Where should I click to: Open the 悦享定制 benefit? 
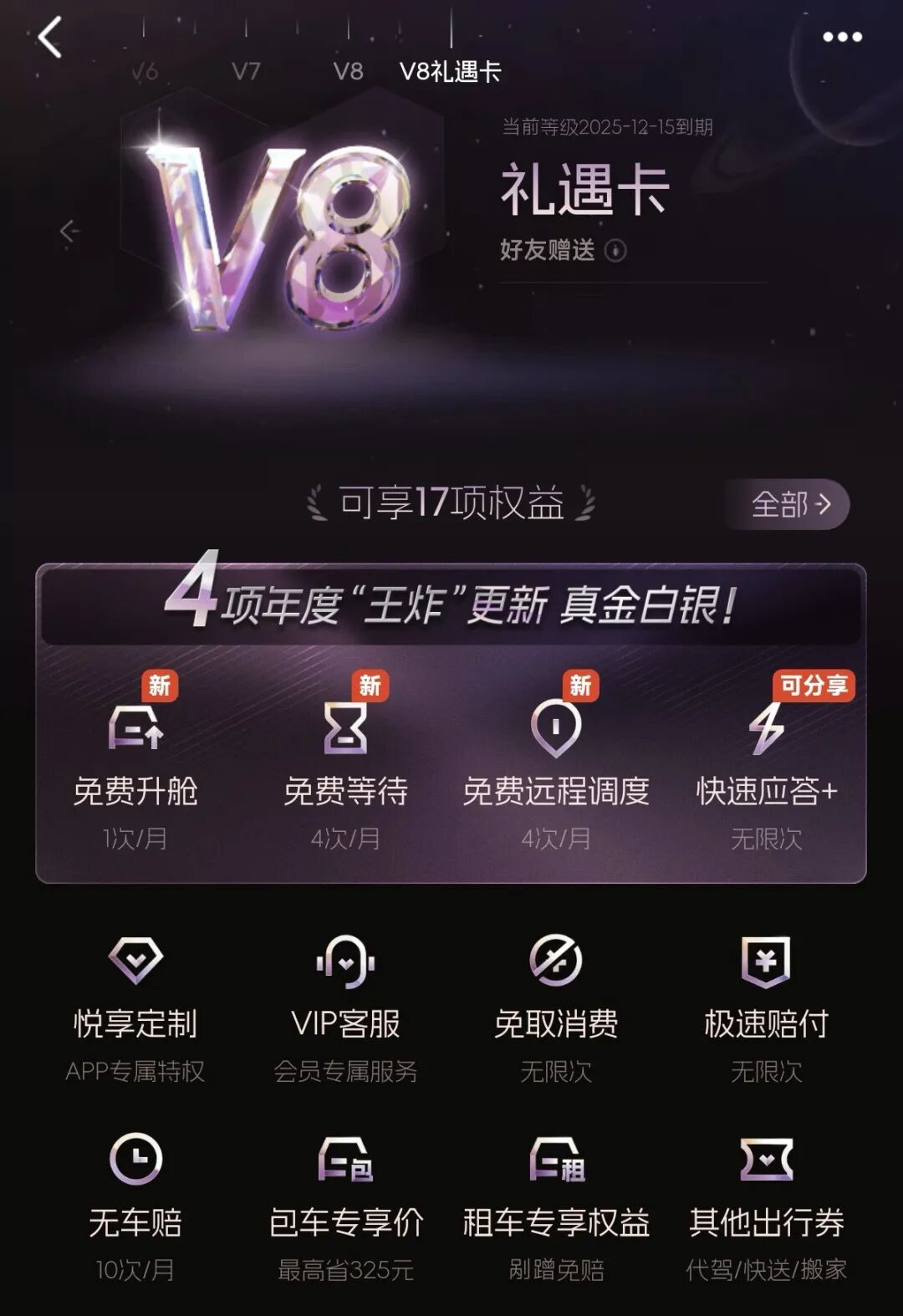135,1007
